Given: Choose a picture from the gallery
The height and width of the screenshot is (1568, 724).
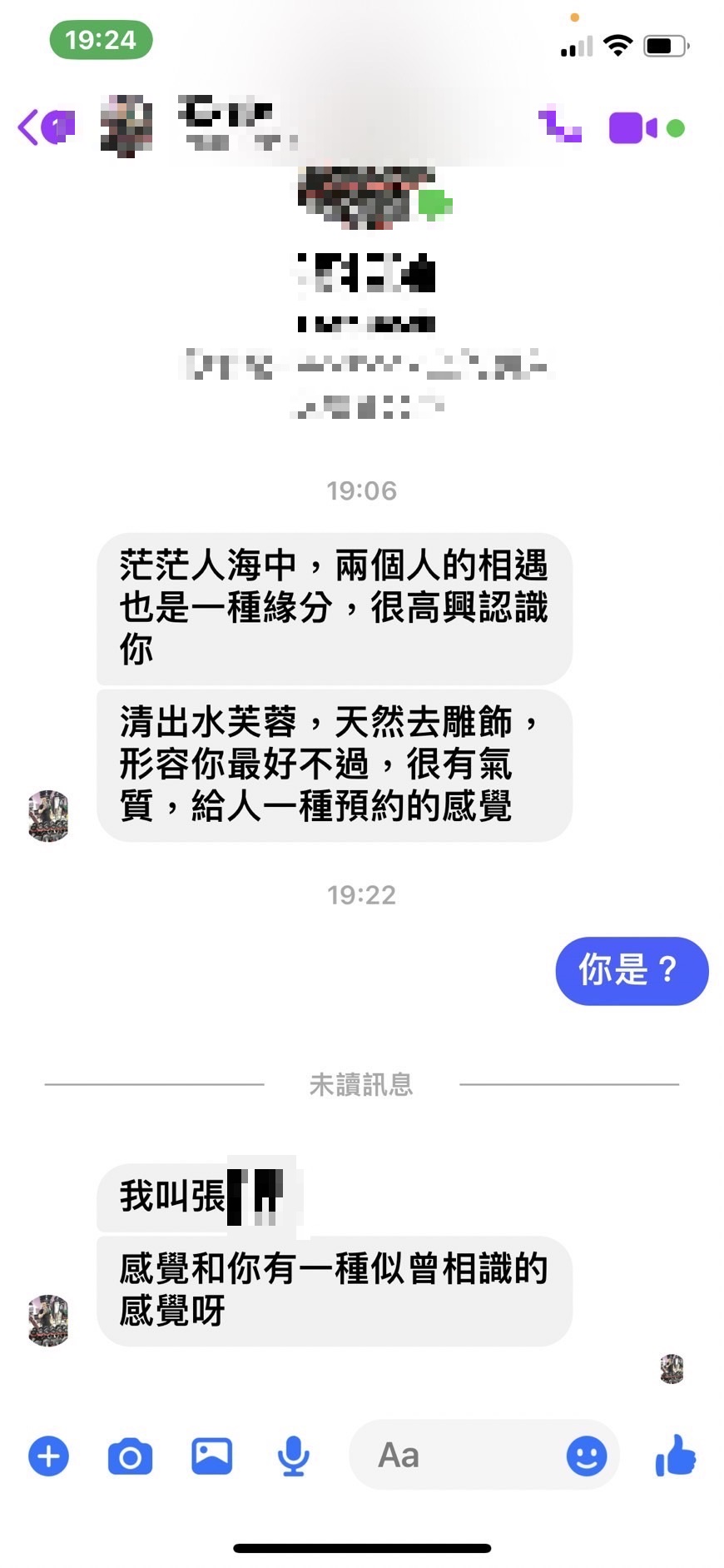Looking at the screenshot, I should point(212,1456).
